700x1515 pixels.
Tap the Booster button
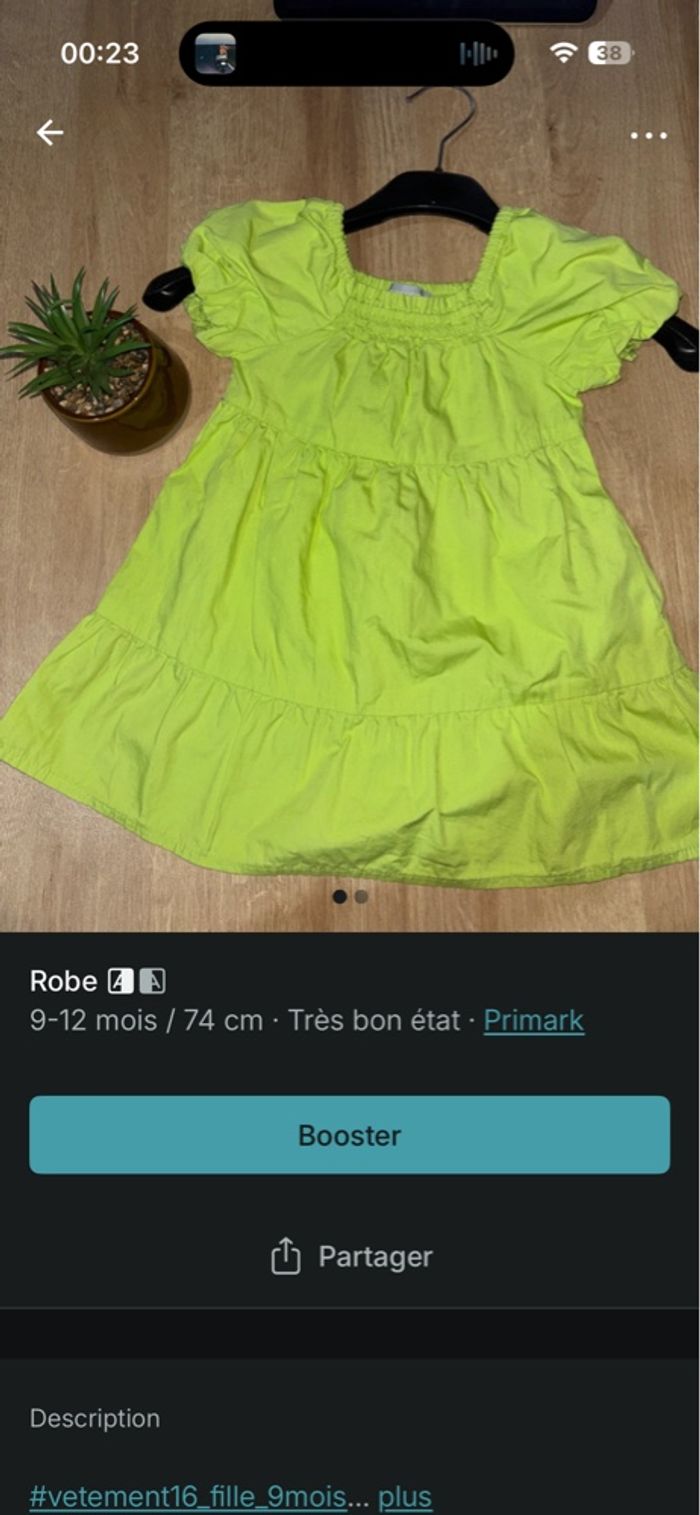349,1135
